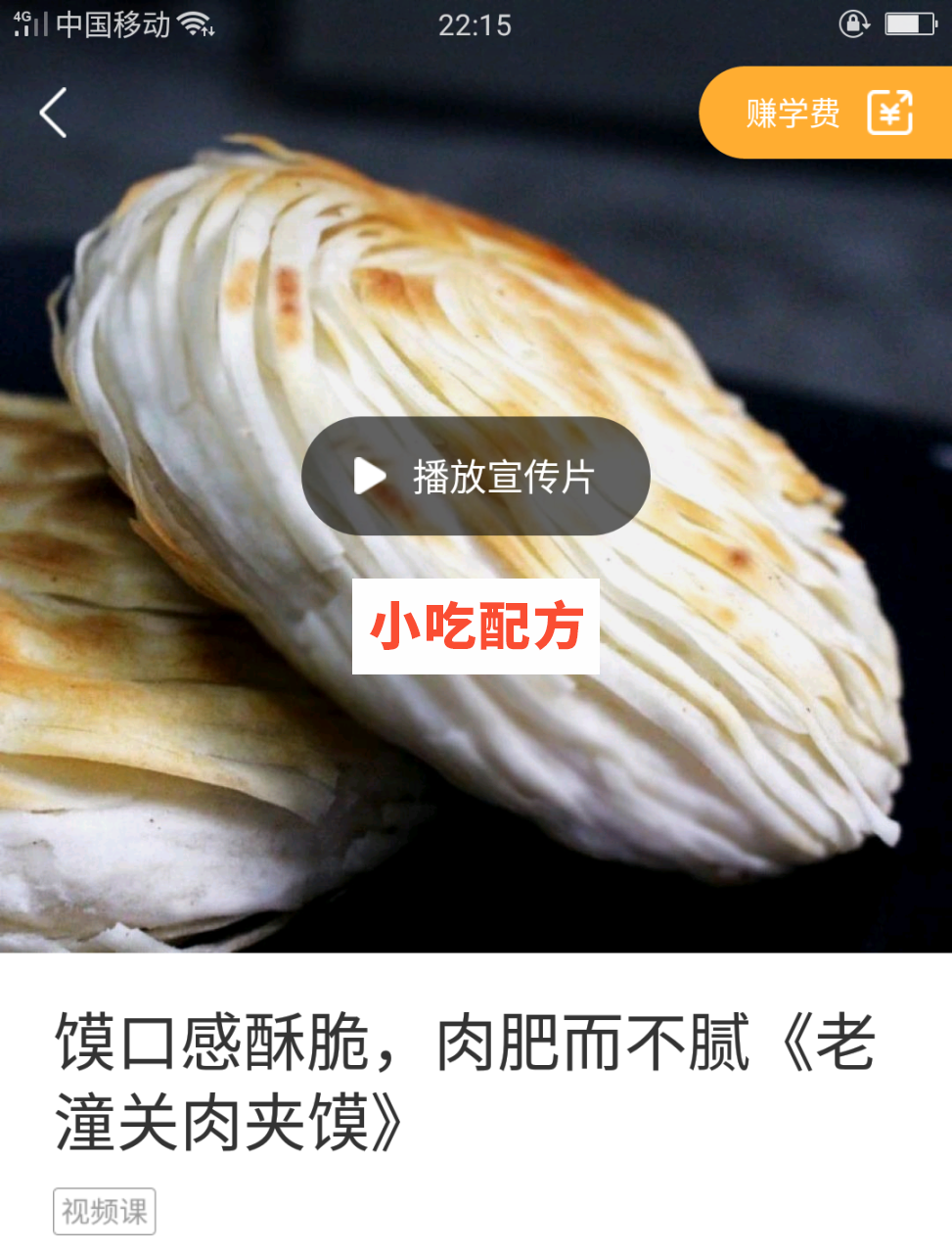Select the 小吃配方 watermark label
This screenshot has width=952, height=1253.
pyautogui.click(x=475, y=627)
